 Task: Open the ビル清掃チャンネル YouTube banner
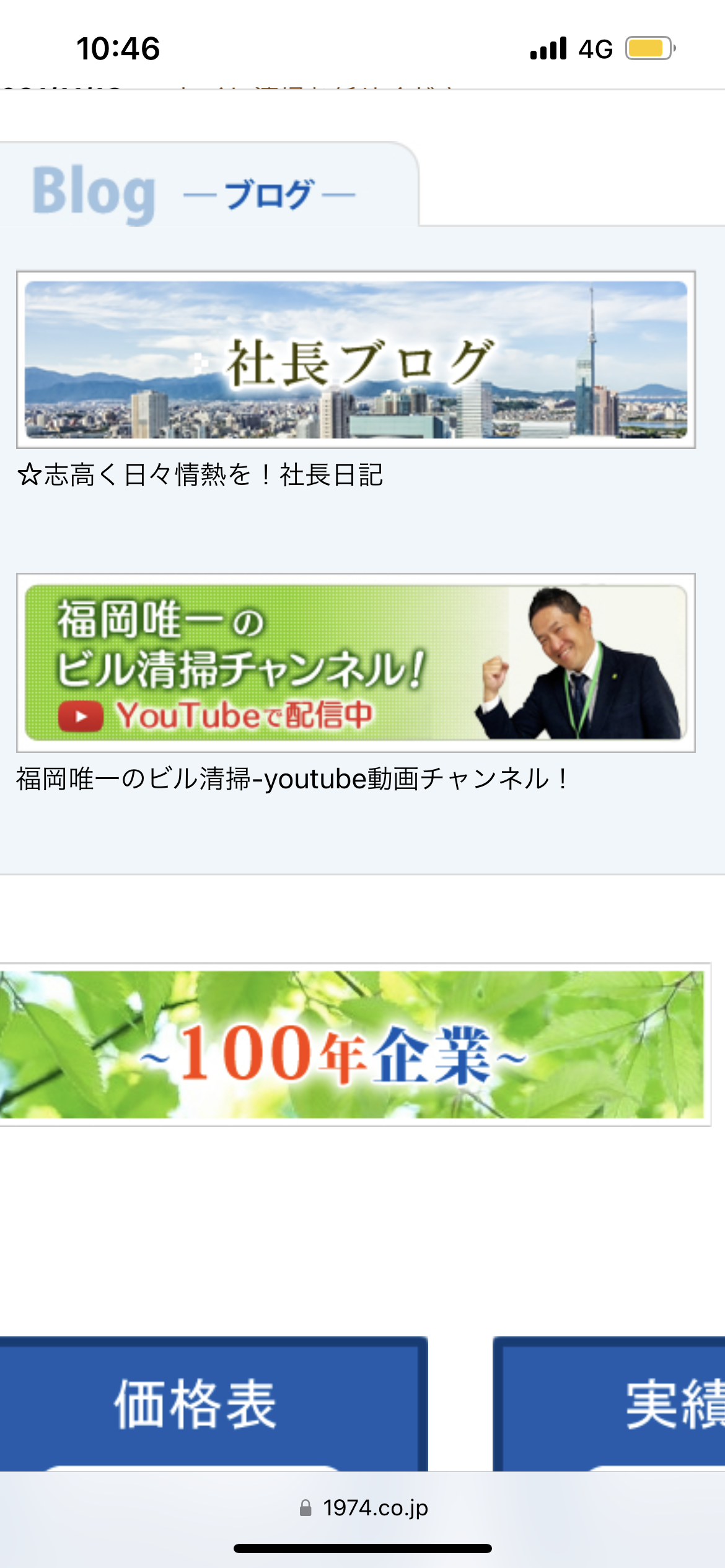click(x=356, y=663)
